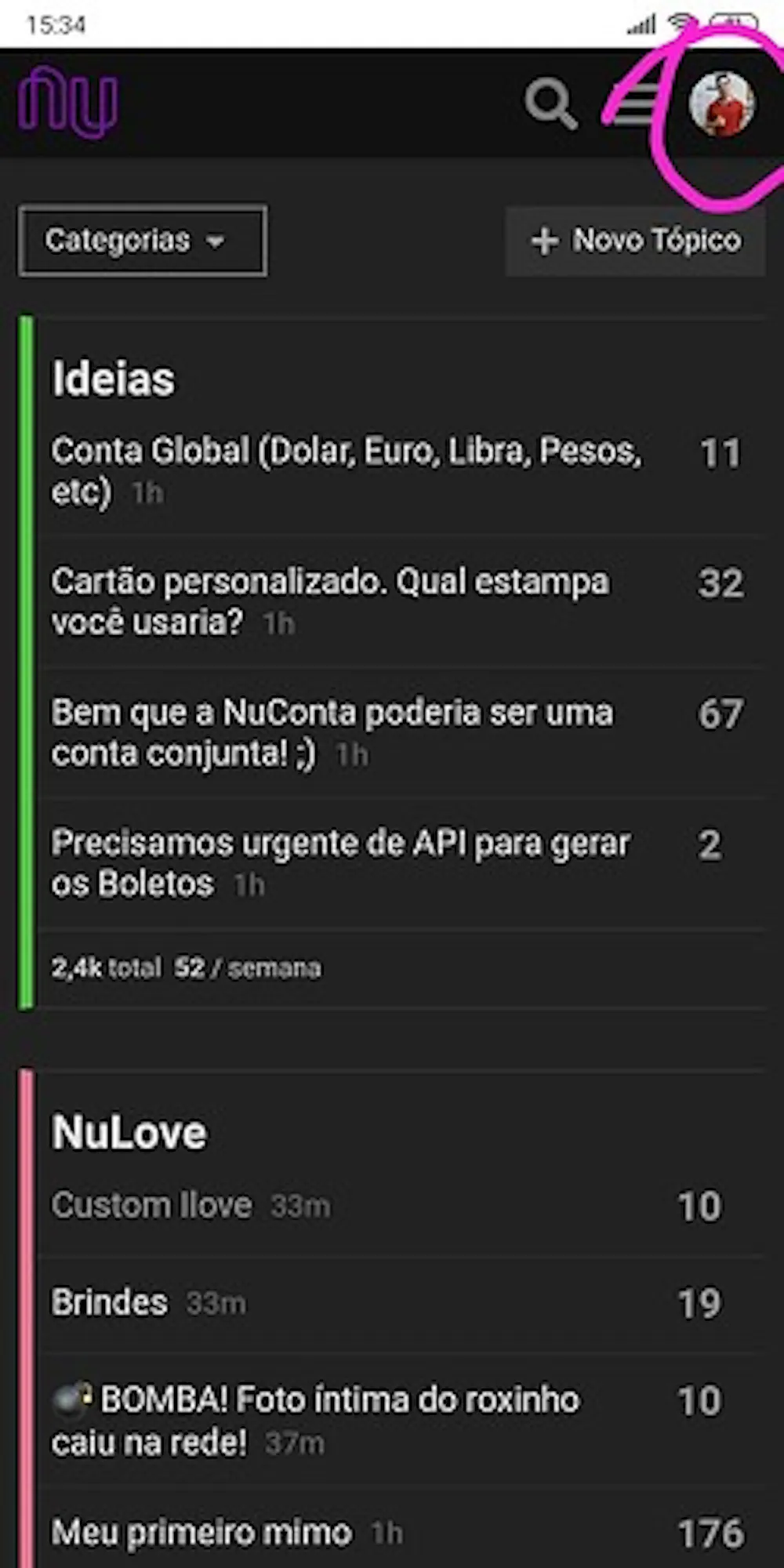Open the search icon in the header
The image size is (784, 1568).
(550, 103)
